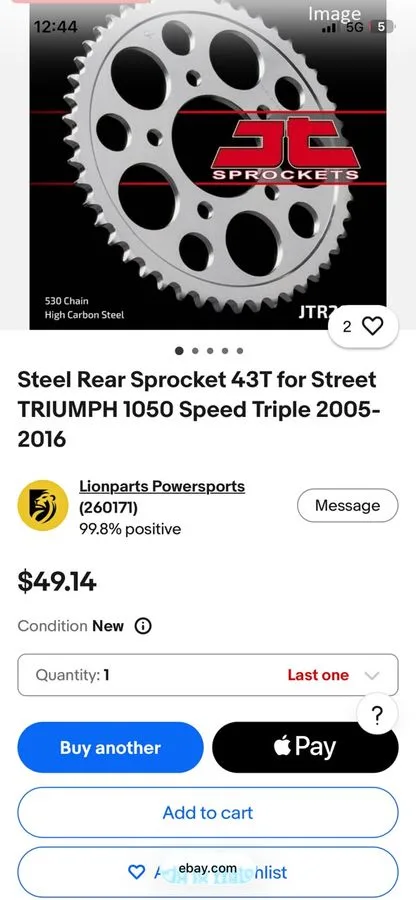Open the JT Sprockets product image
Viewport: 416px width, 900px height.
pyautogui.click(x=208, y=165)
